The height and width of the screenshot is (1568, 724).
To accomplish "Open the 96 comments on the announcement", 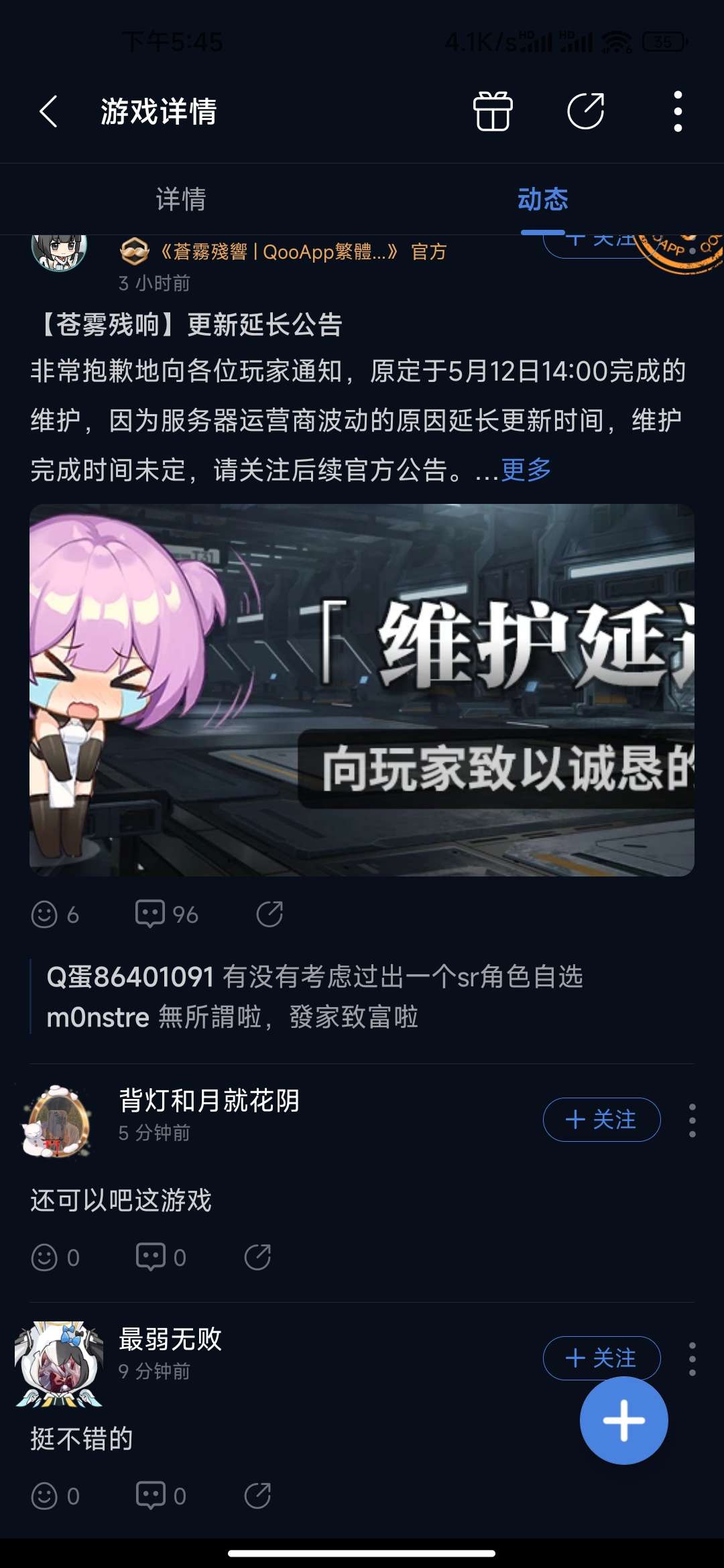I will pyautogui.click(x=150, y=914).
